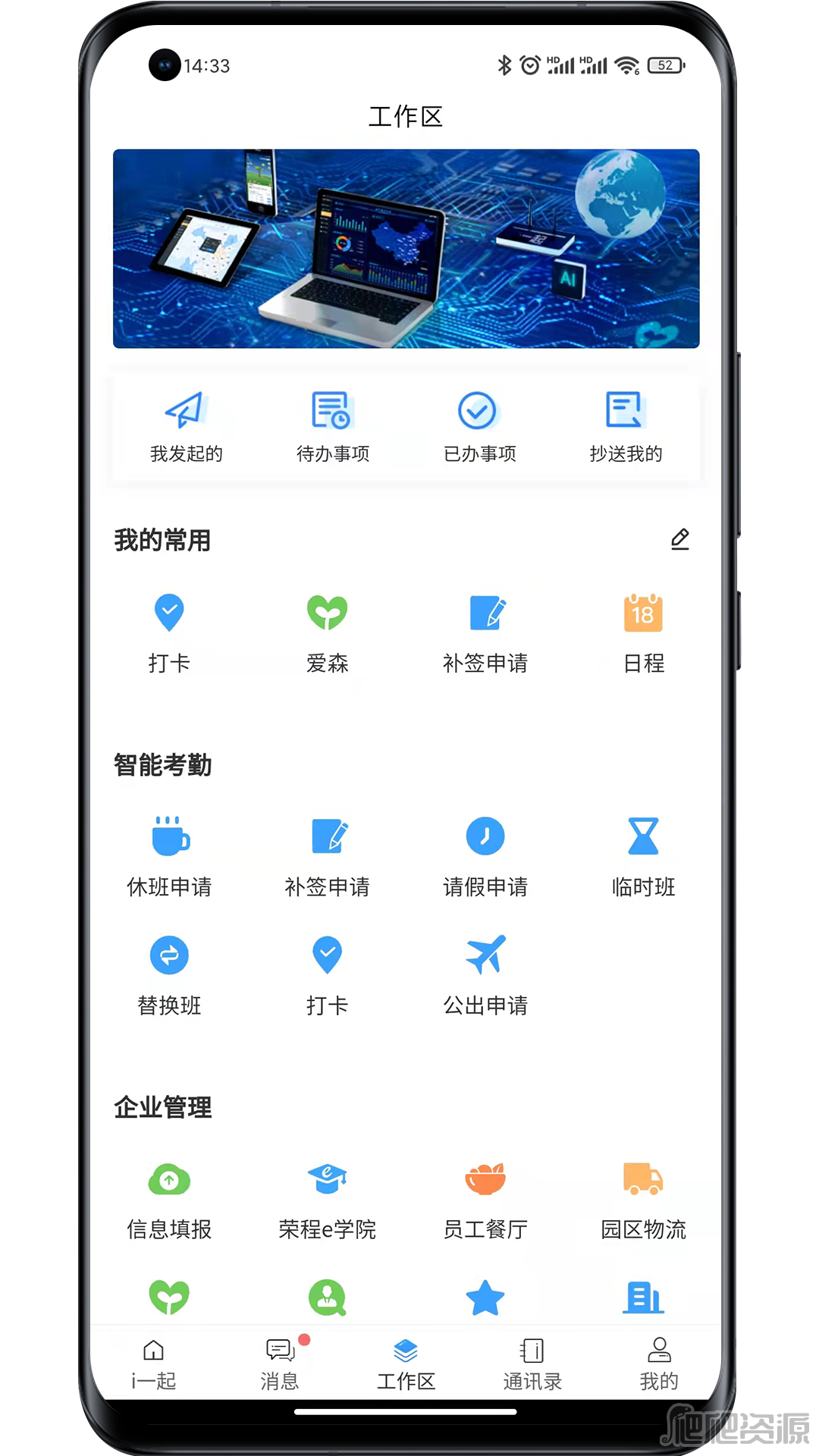Switch to the 我的 tab
819x1456 pixels.
coord(658,1364)
